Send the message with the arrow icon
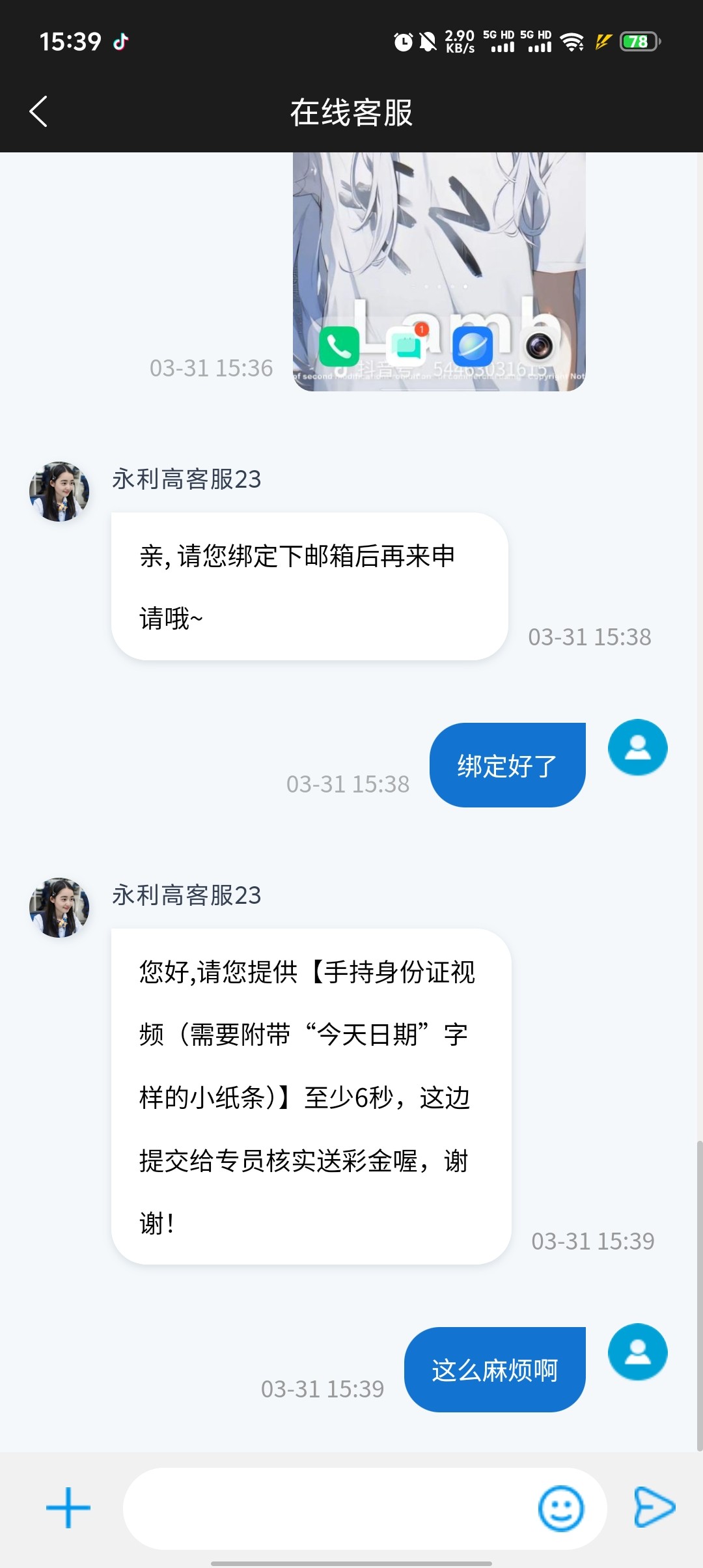 click(654, 1507)
